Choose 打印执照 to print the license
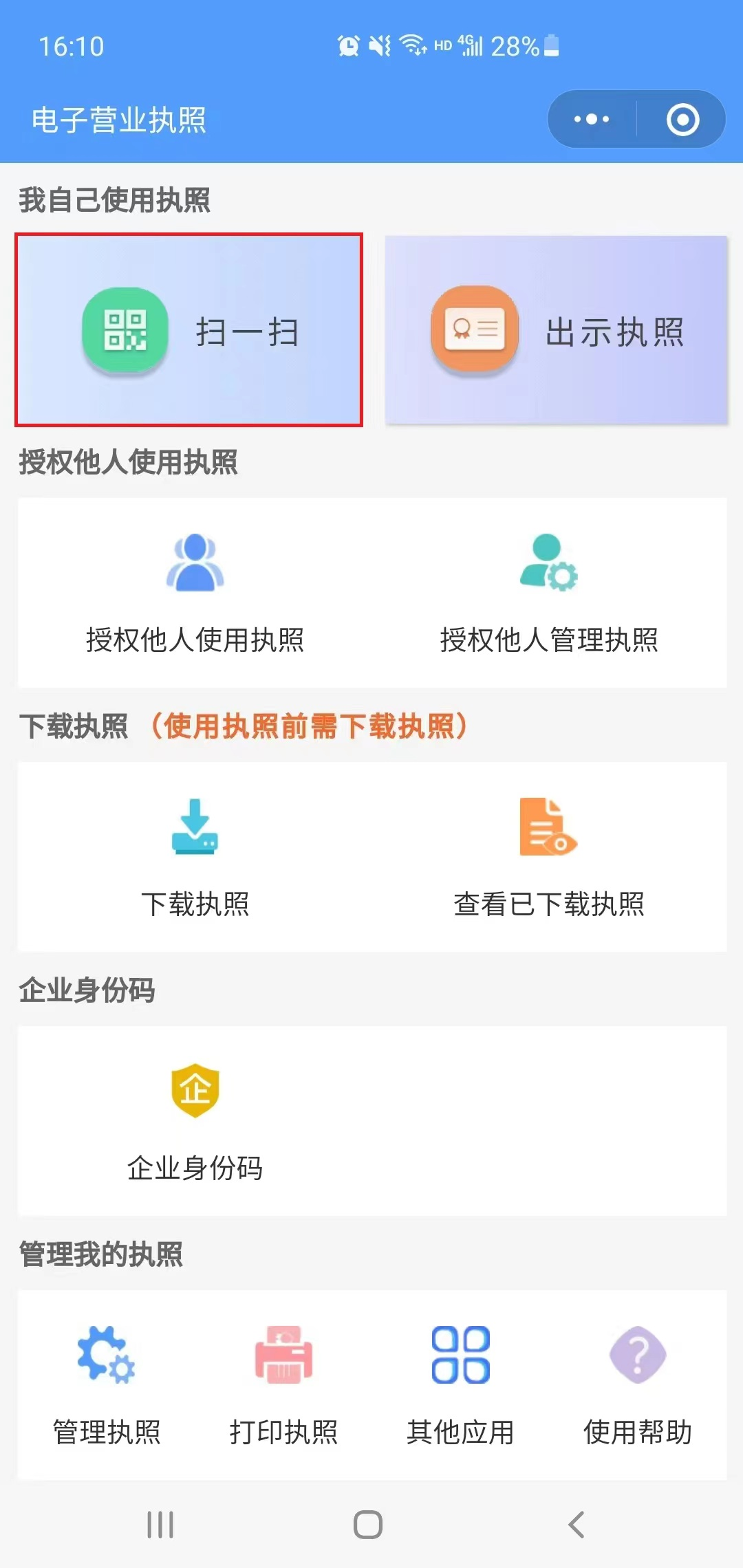Image resolution: width=743 pixels, height=1568 pixels. coord(283,1385)
